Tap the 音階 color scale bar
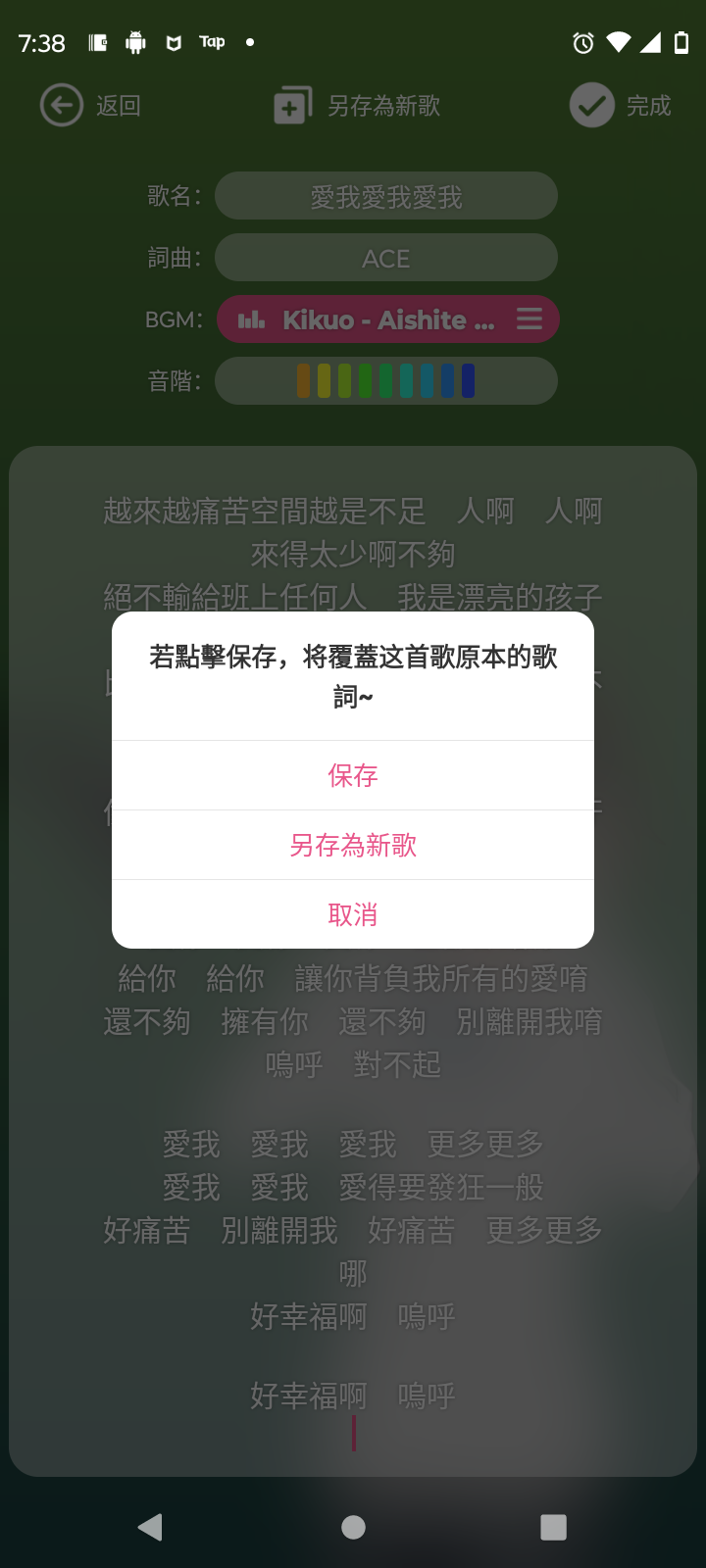 [x=385, y=380]
